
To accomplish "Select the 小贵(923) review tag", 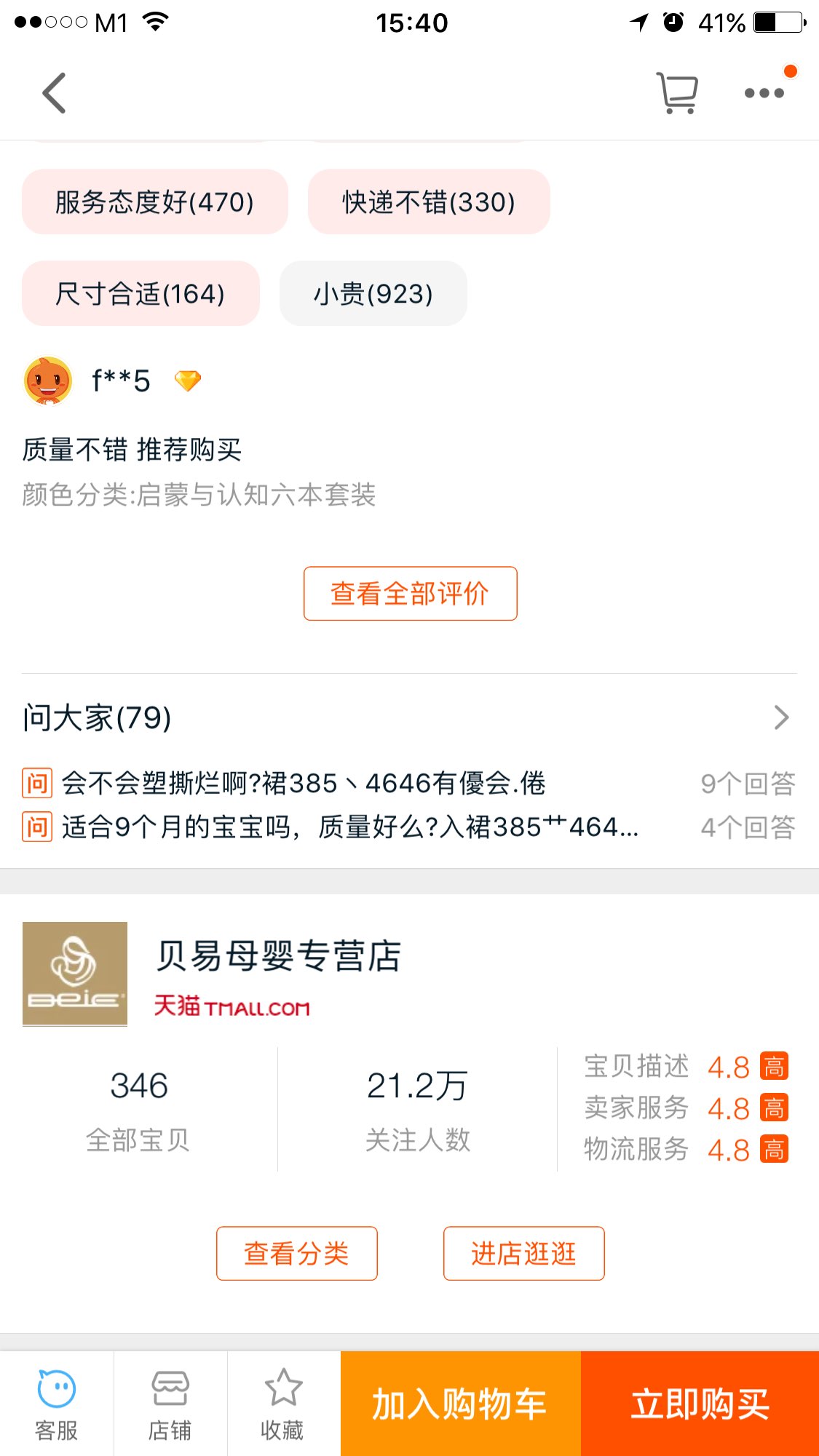I will (373, 294).
